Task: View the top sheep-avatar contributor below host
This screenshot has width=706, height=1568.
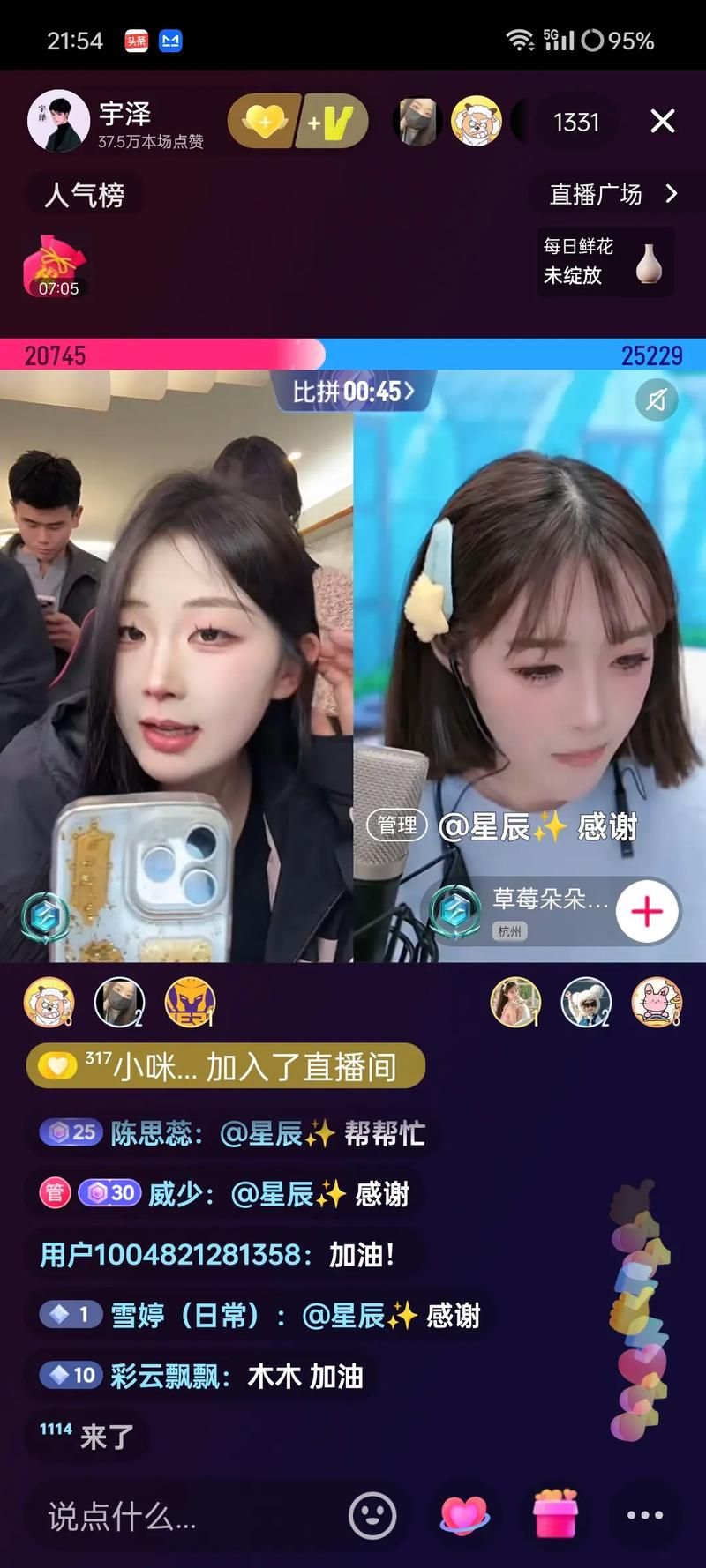Action: click(x=49, y=1003)
